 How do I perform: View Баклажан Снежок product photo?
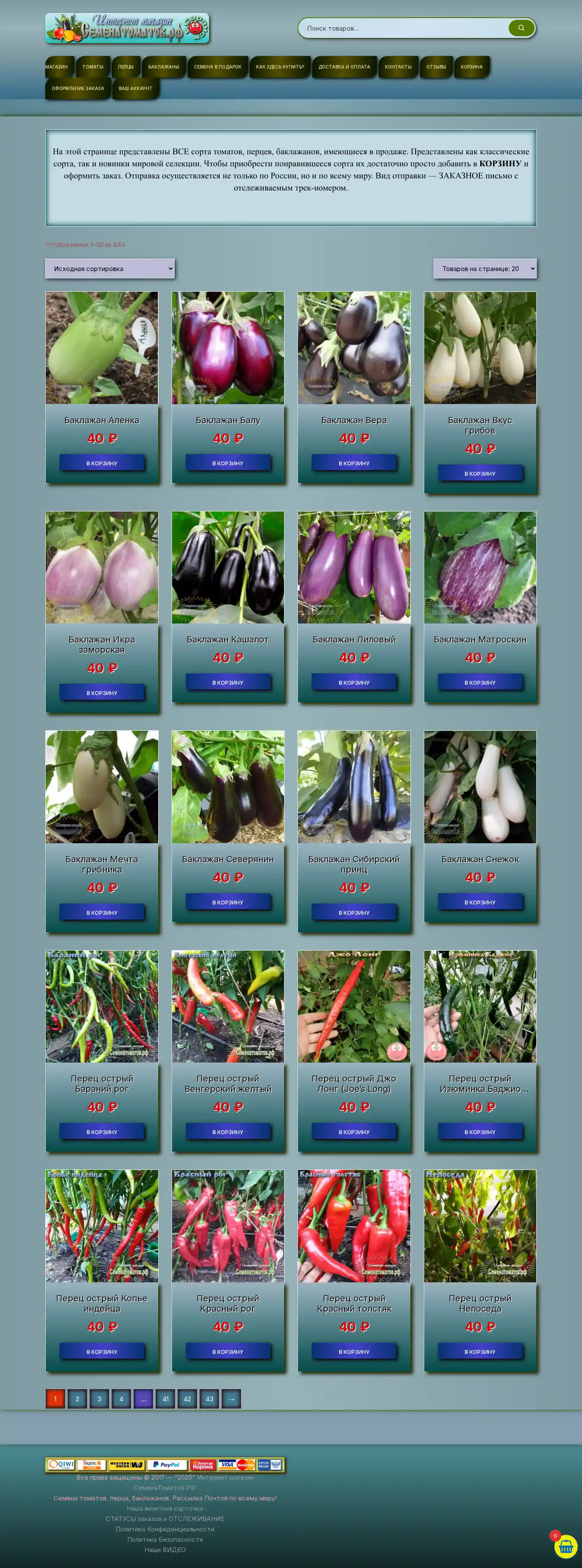click(x=480, y=786)
